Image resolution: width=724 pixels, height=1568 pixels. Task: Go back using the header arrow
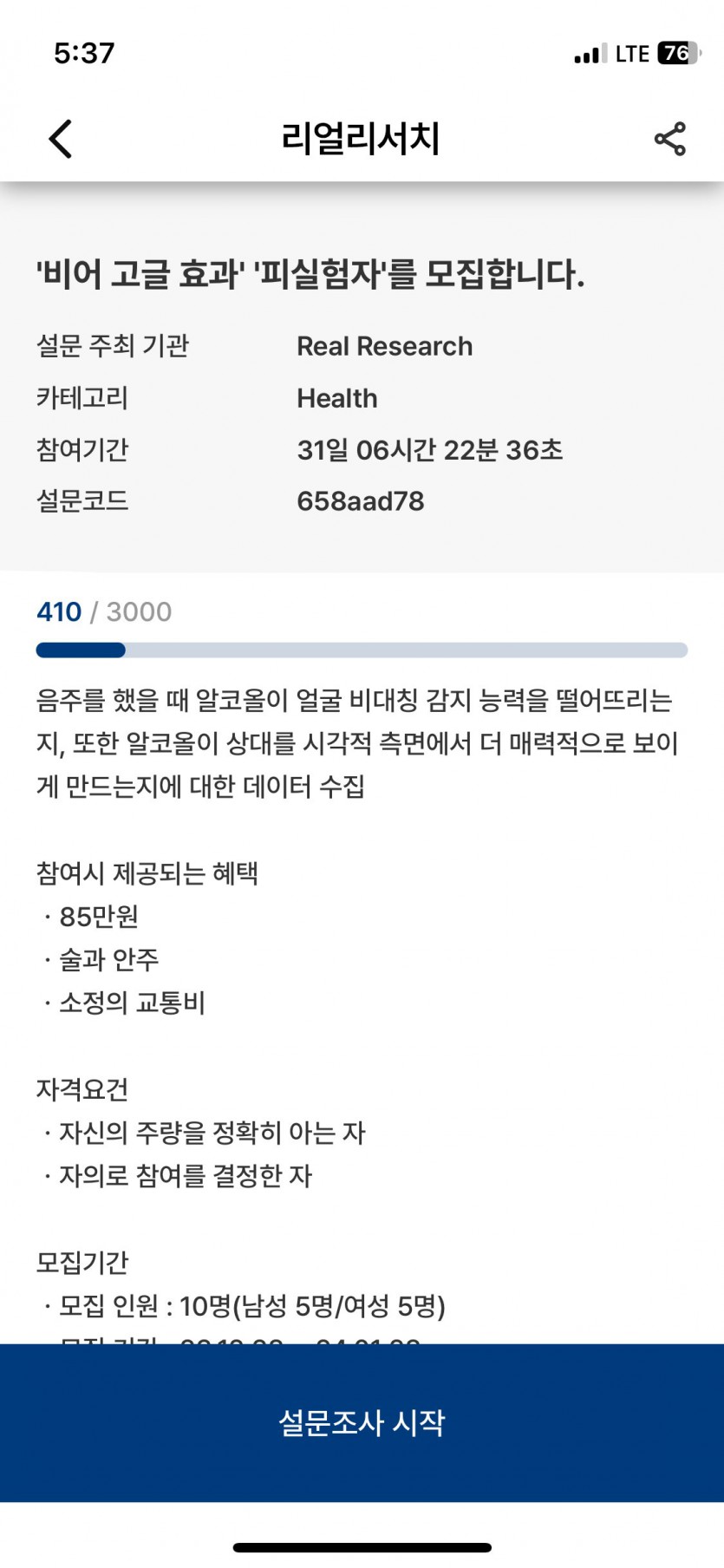pyautogui.click(x=61, y=139)
